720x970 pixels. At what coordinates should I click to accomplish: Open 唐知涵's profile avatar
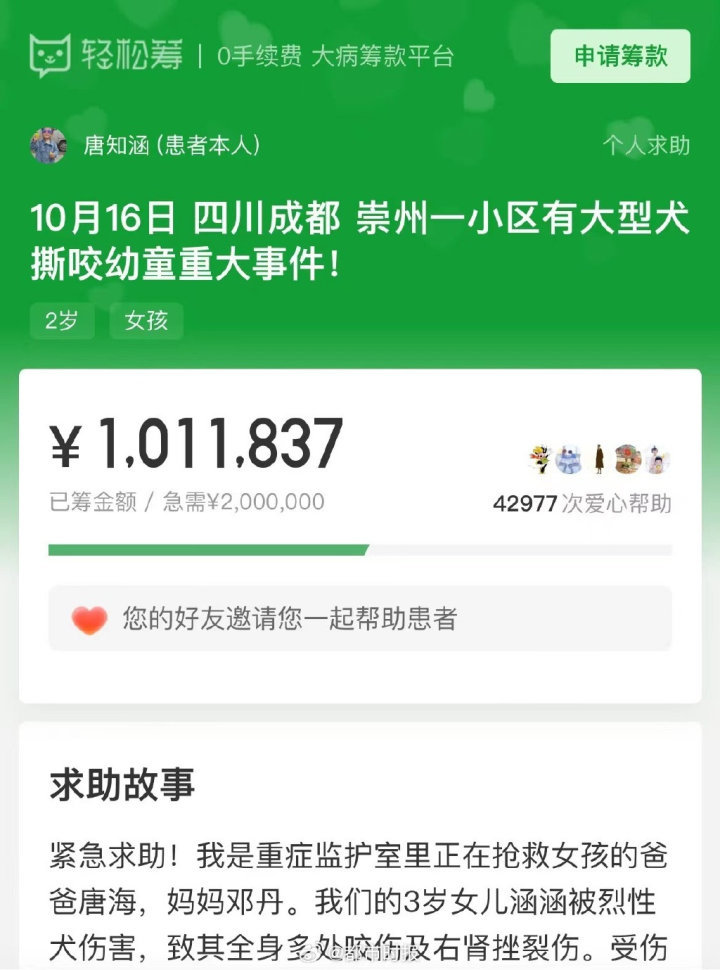point(48,146)
